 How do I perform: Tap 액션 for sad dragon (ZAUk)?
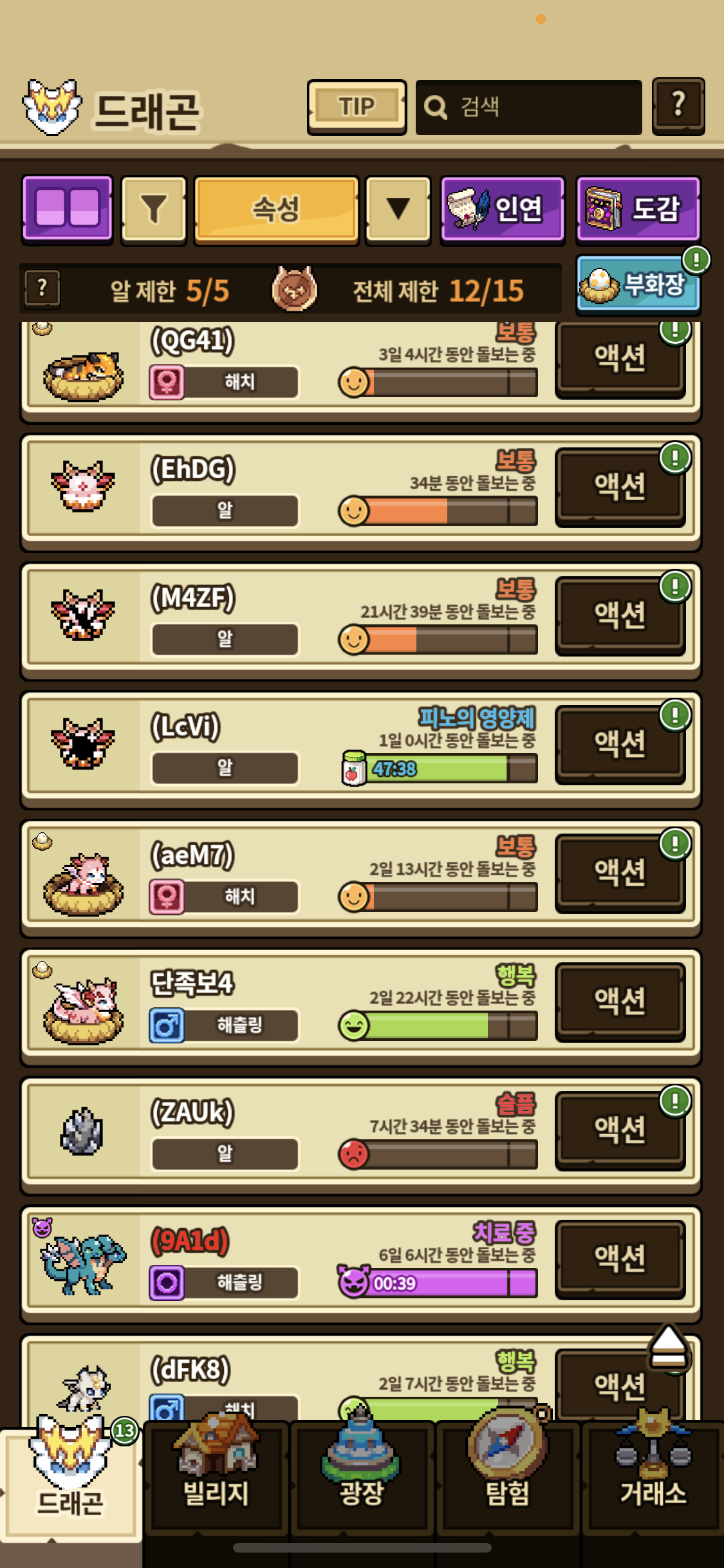[x=620, y=1128]
